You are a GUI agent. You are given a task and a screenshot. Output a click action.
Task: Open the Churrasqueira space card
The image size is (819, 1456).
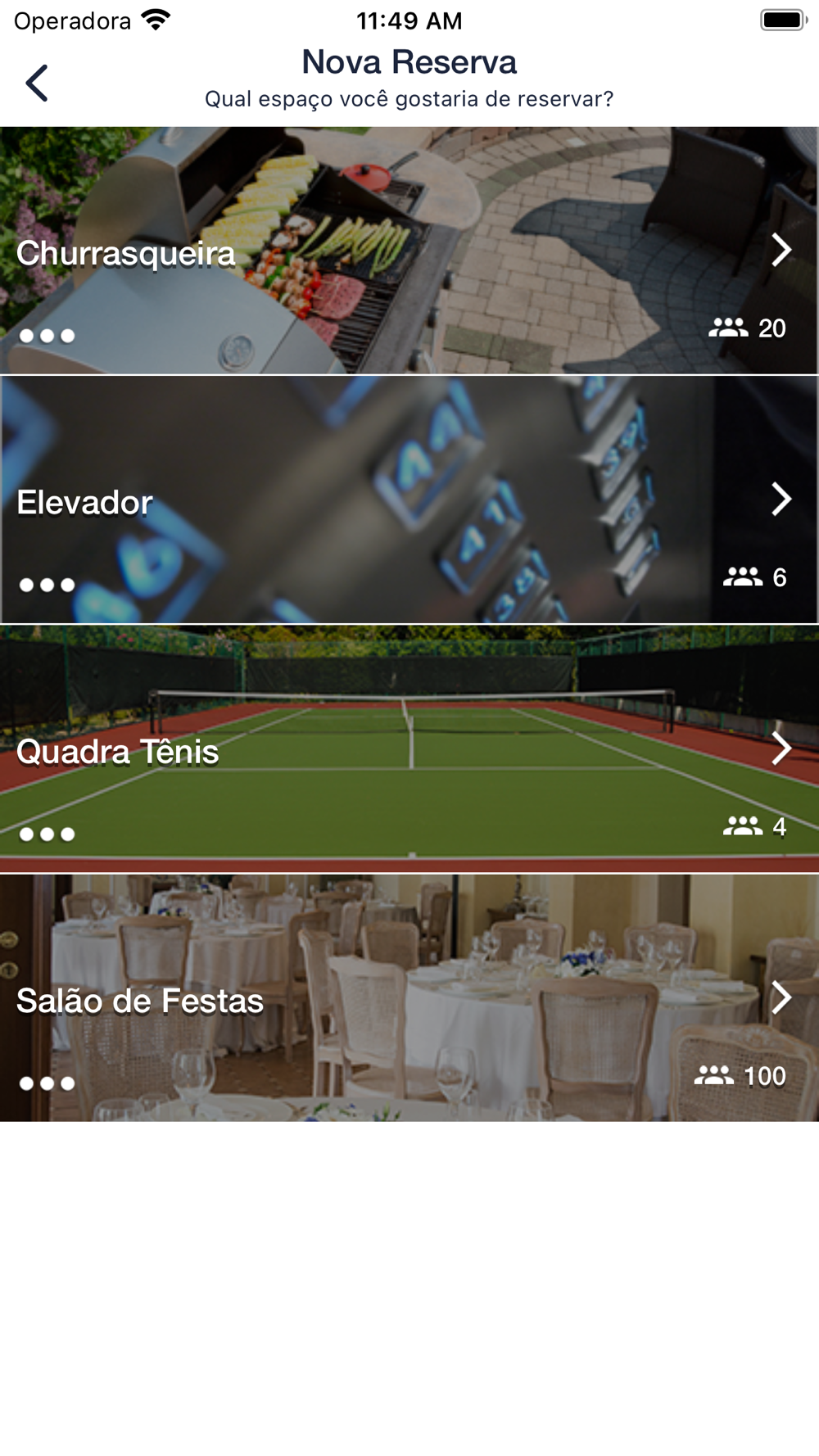[x=409, y=250]
